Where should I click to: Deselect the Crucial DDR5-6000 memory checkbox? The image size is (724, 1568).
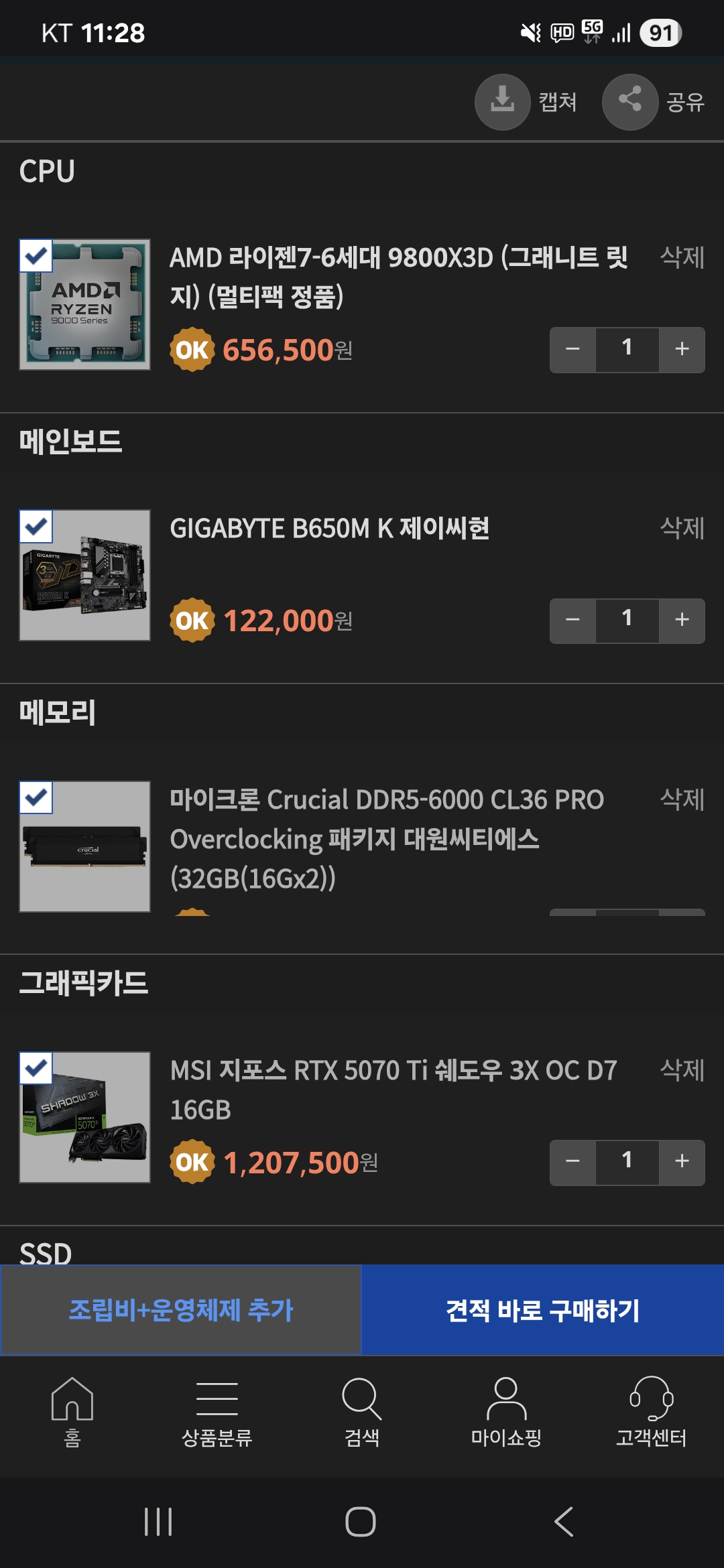pos(36,797)
